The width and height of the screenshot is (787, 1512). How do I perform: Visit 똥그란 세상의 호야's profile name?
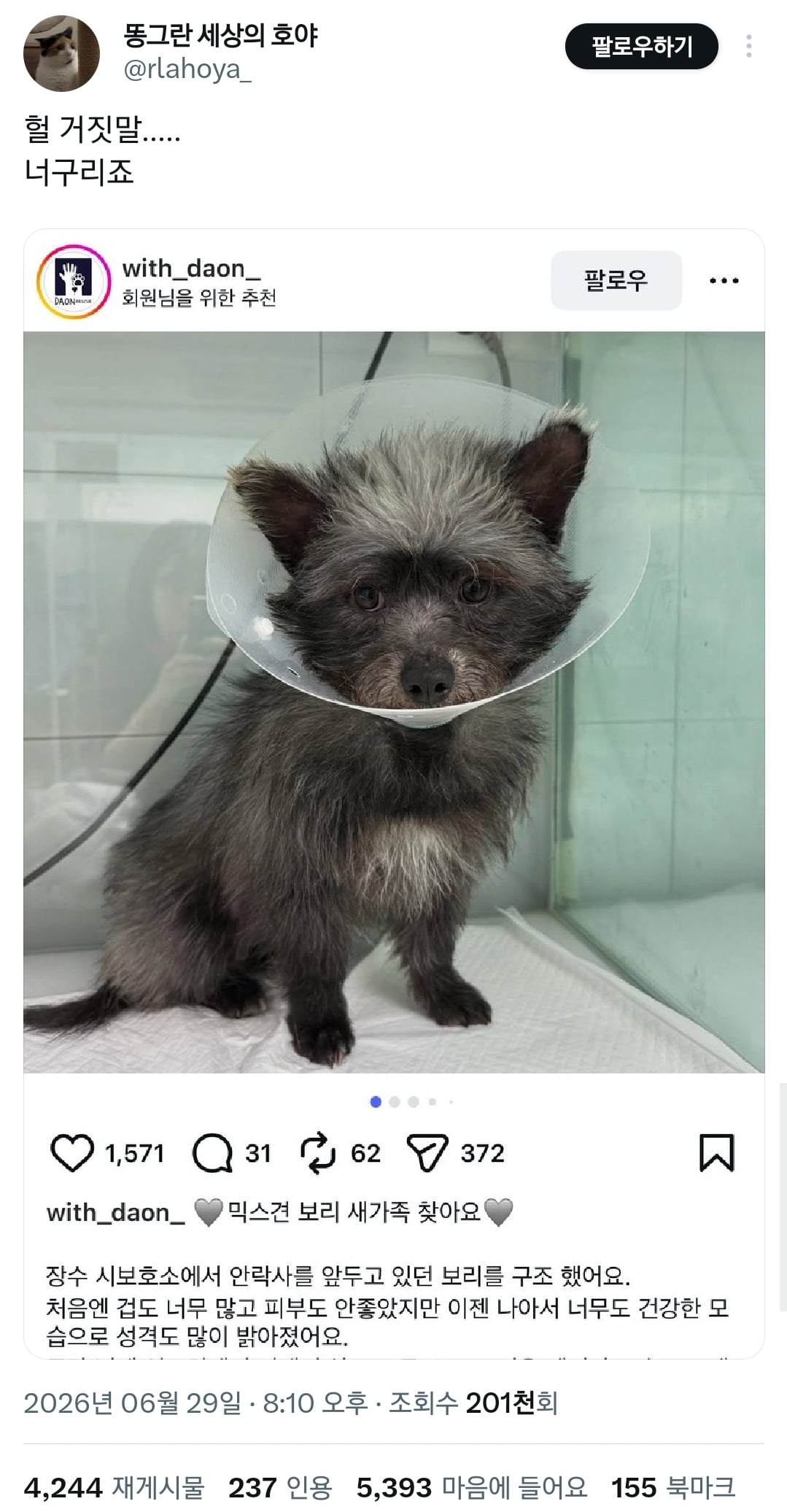coord(220,35)
